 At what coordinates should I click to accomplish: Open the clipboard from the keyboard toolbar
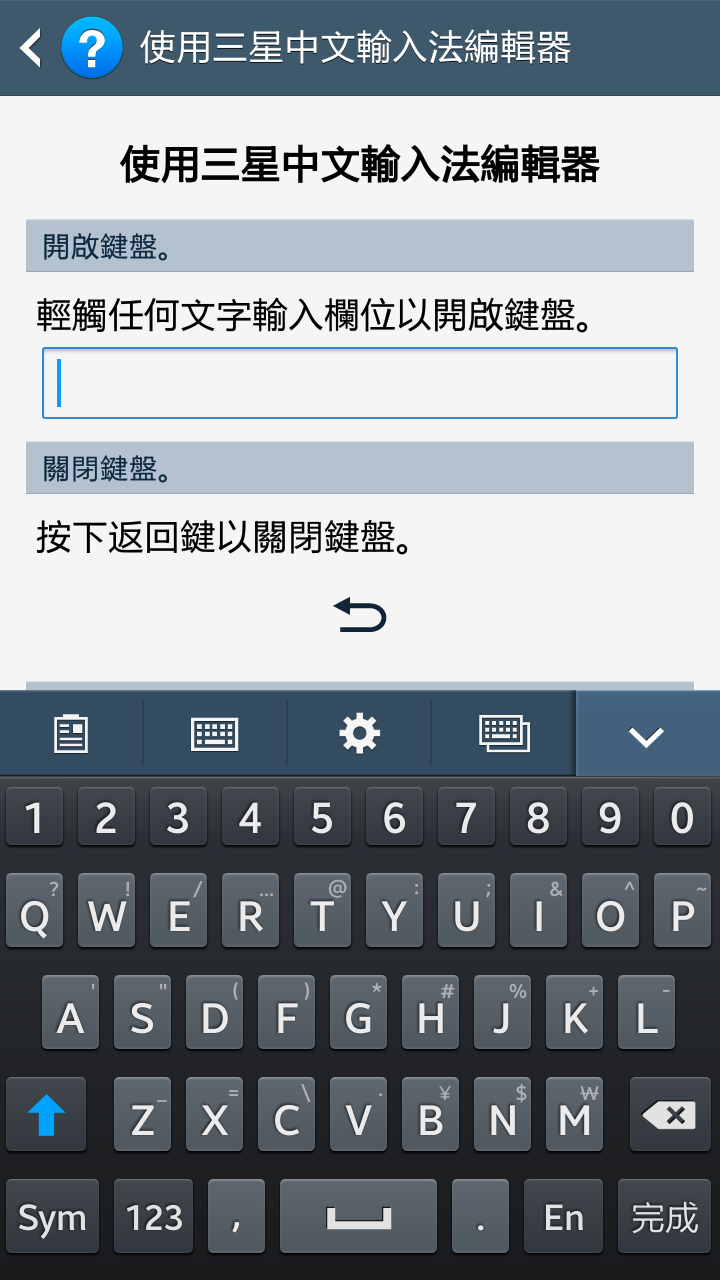coord(71,734)
